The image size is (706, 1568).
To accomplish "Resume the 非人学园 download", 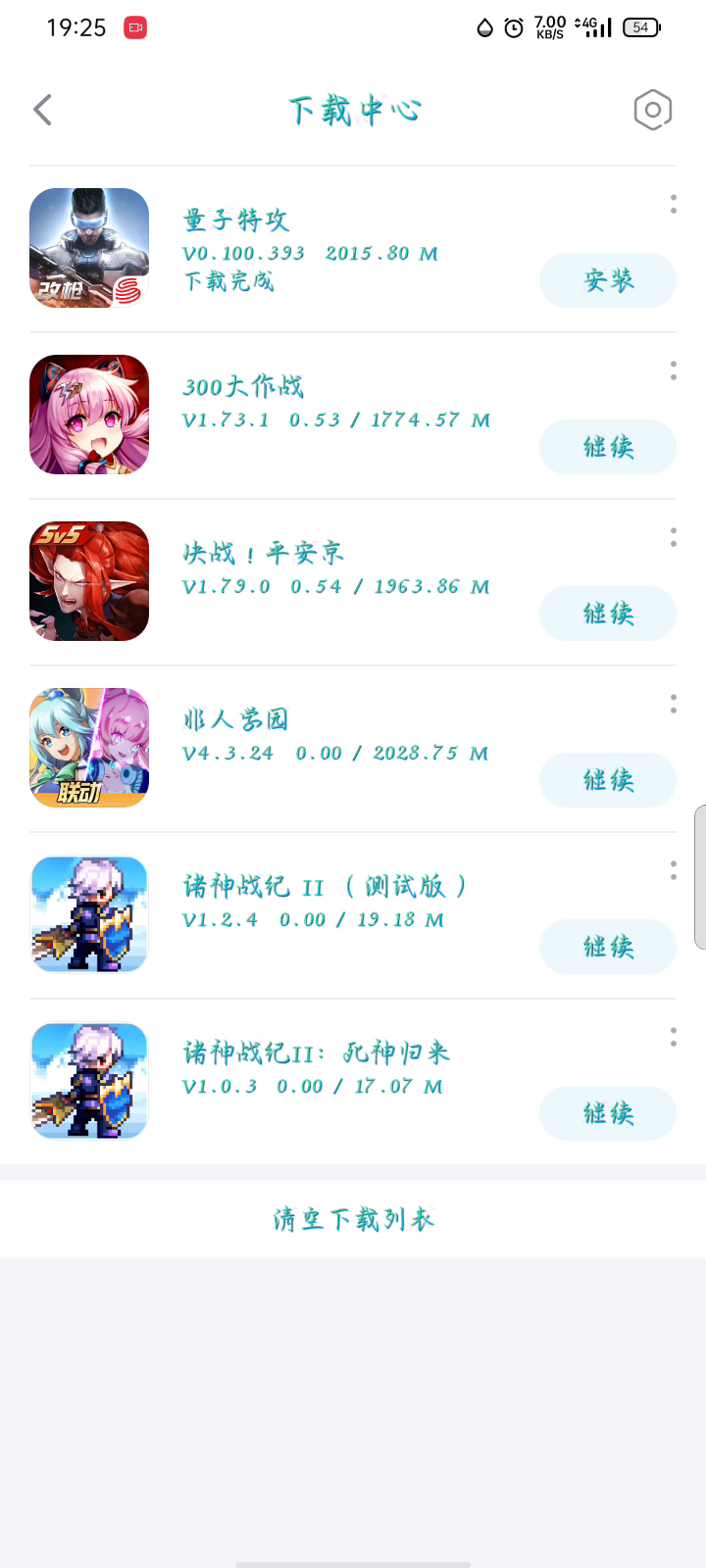I will pos(608,780).
